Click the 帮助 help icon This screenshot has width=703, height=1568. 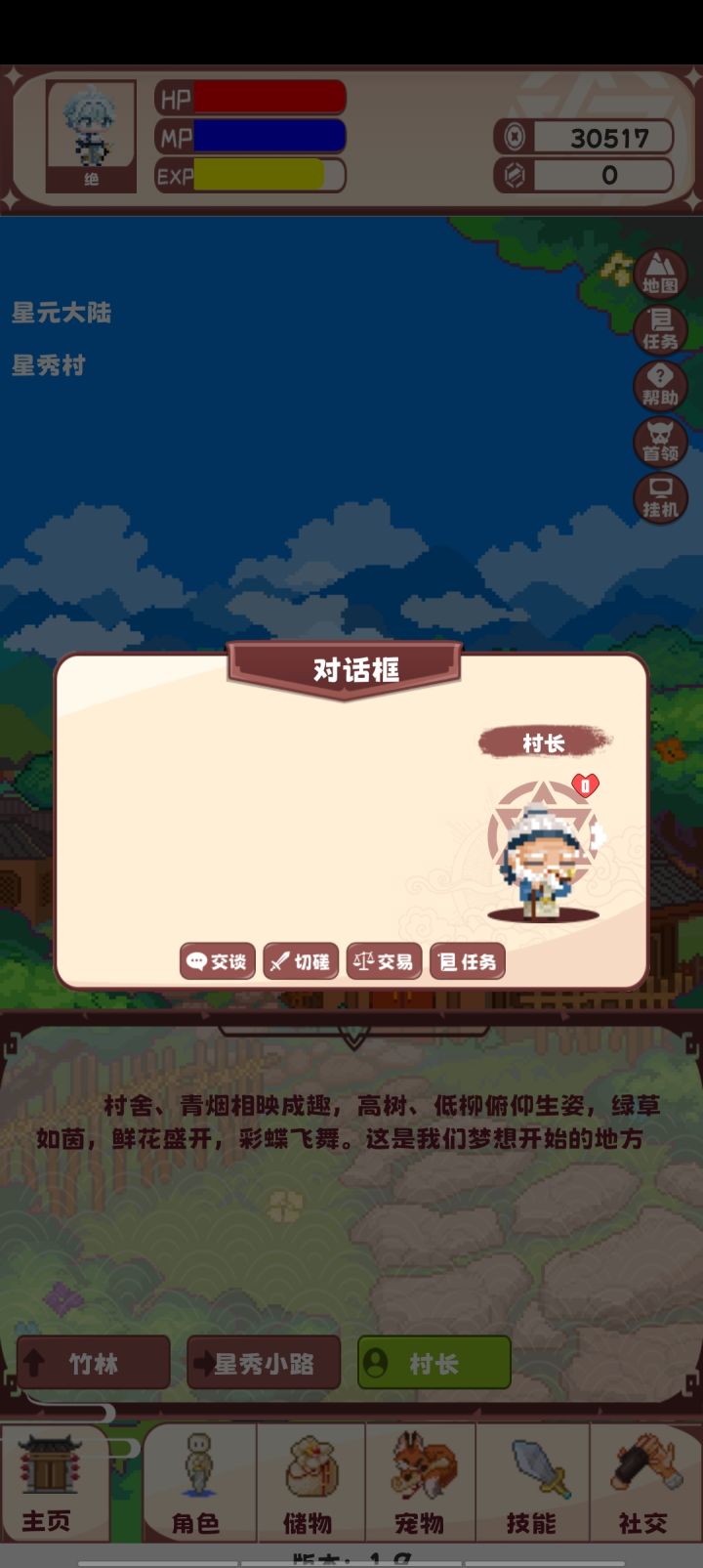pyautogui.click(x=659, y=387)
